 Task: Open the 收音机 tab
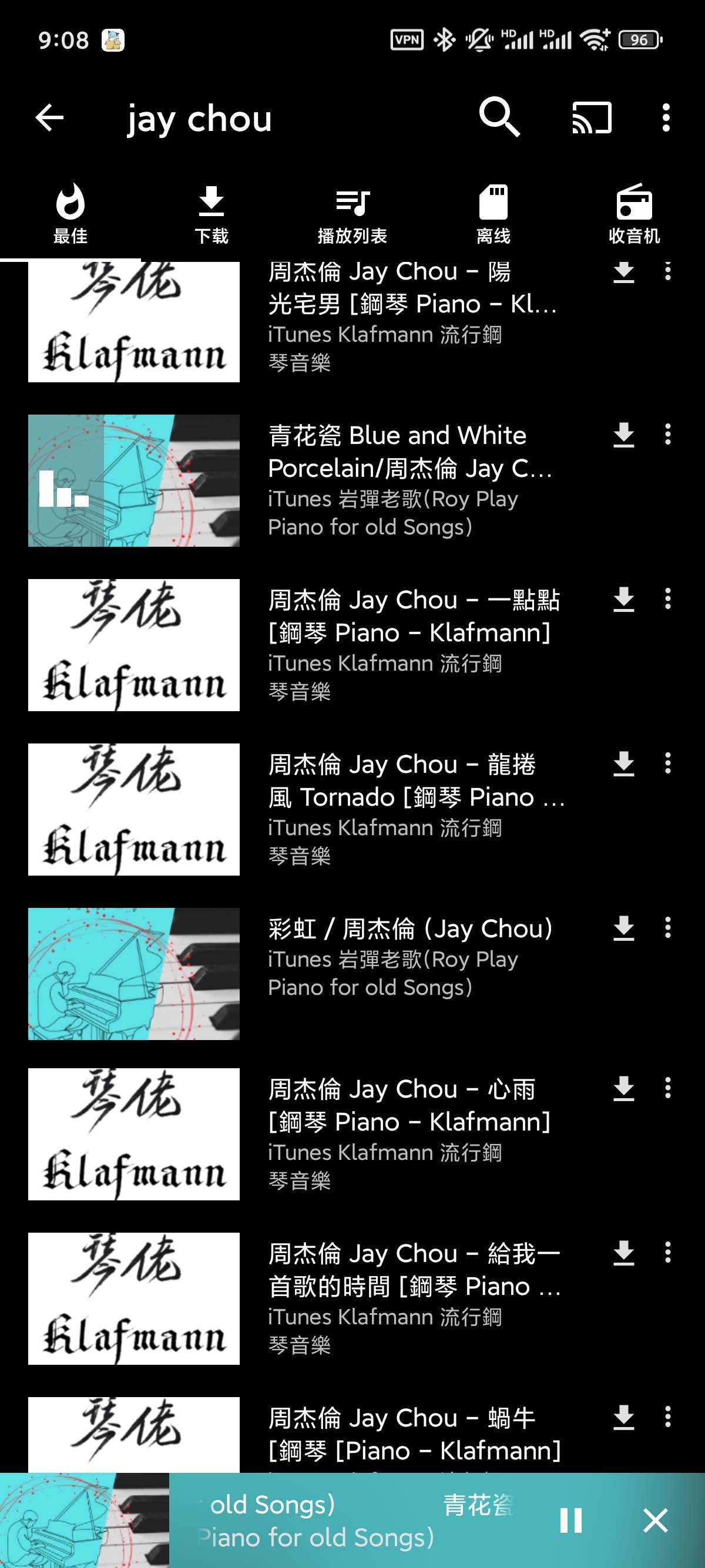634,214
